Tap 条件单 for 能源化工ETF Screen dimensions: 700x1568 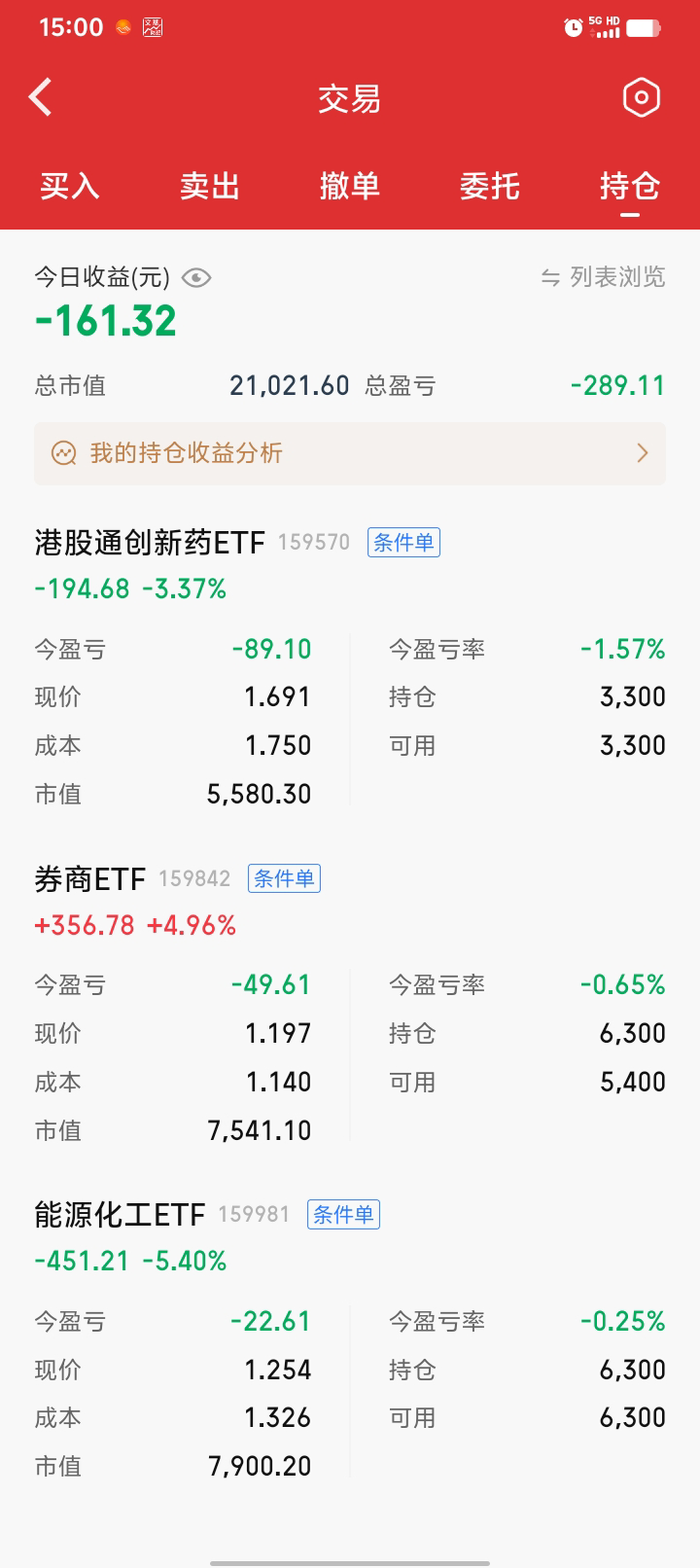[343, 1214]
